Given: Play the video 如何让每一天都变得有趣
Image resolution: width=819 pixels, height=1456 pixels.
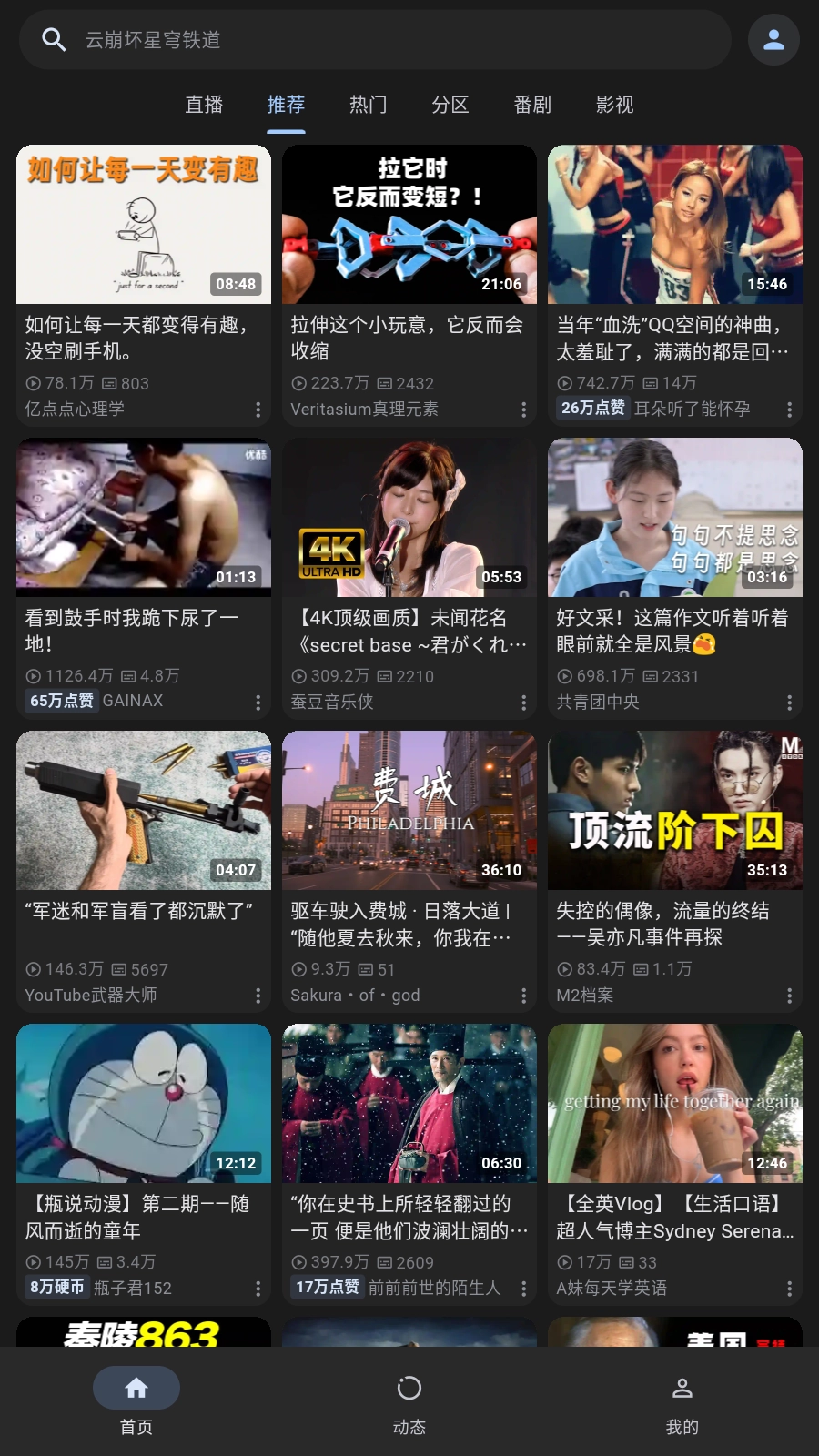Looking at the screenshot, I should [x=144, y=225].
